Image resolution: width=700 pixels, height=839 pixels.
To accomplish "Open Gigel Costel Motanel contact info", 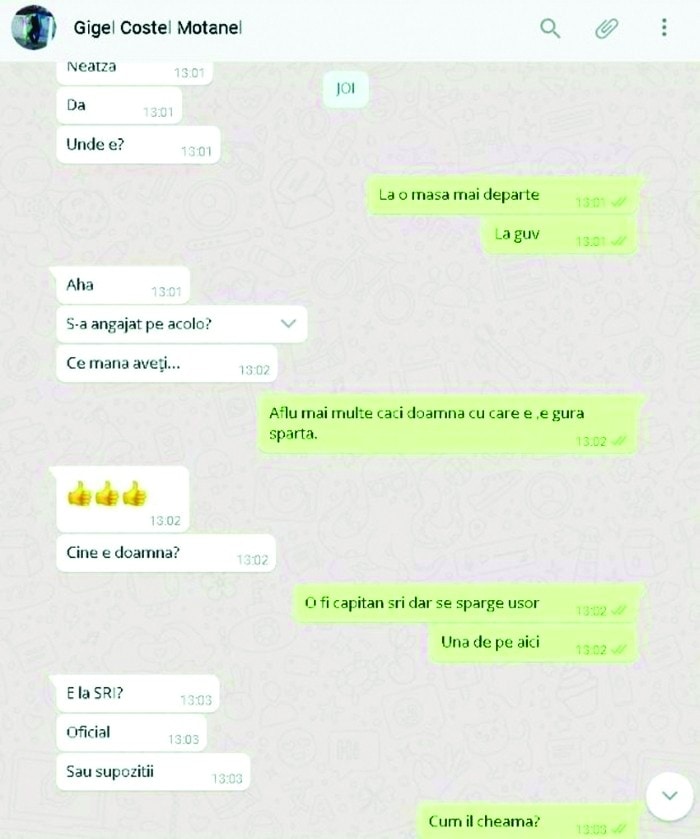I will click(158, 28).
